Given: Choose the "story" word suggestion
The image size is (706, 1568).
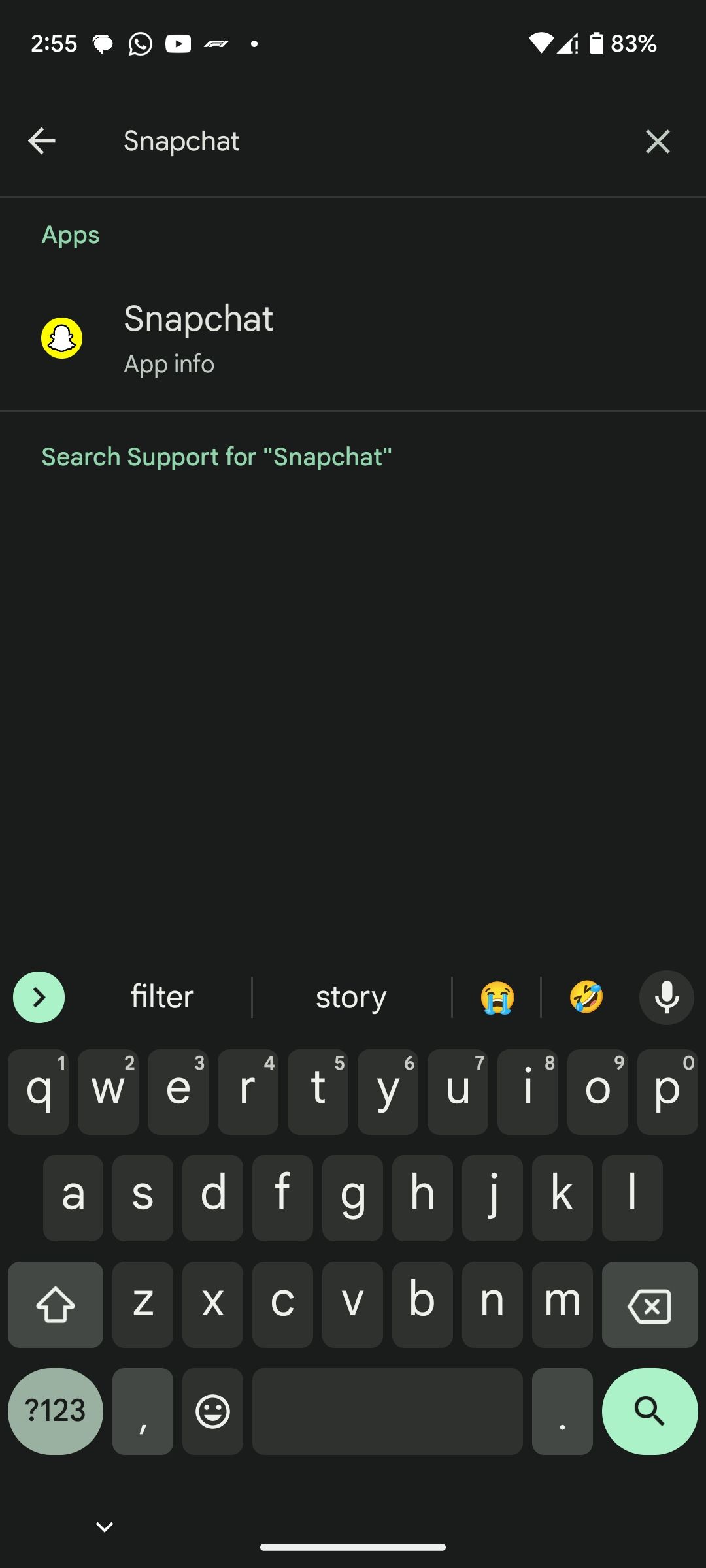Looking at the screenshot, I should (351, 997).
